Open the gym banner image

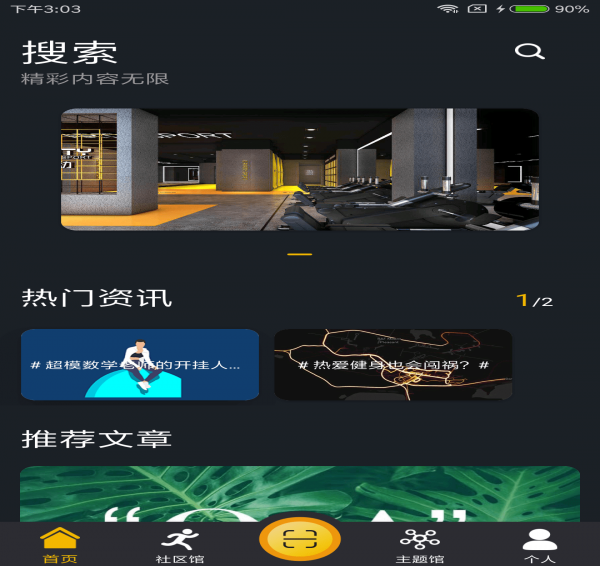pos(300,169)
